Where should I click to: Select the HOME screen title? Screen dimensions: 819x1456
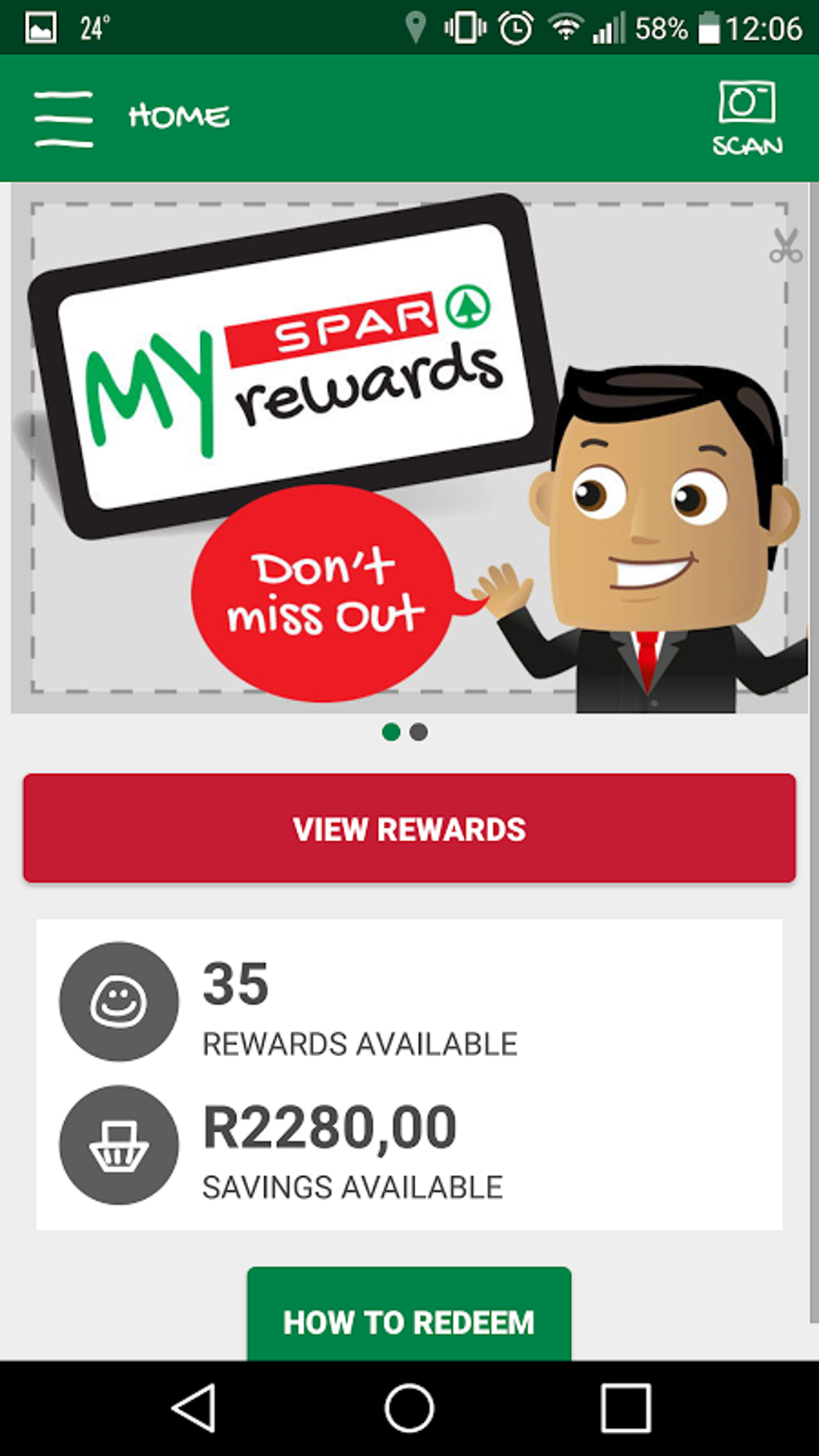[x=178, y=116]
